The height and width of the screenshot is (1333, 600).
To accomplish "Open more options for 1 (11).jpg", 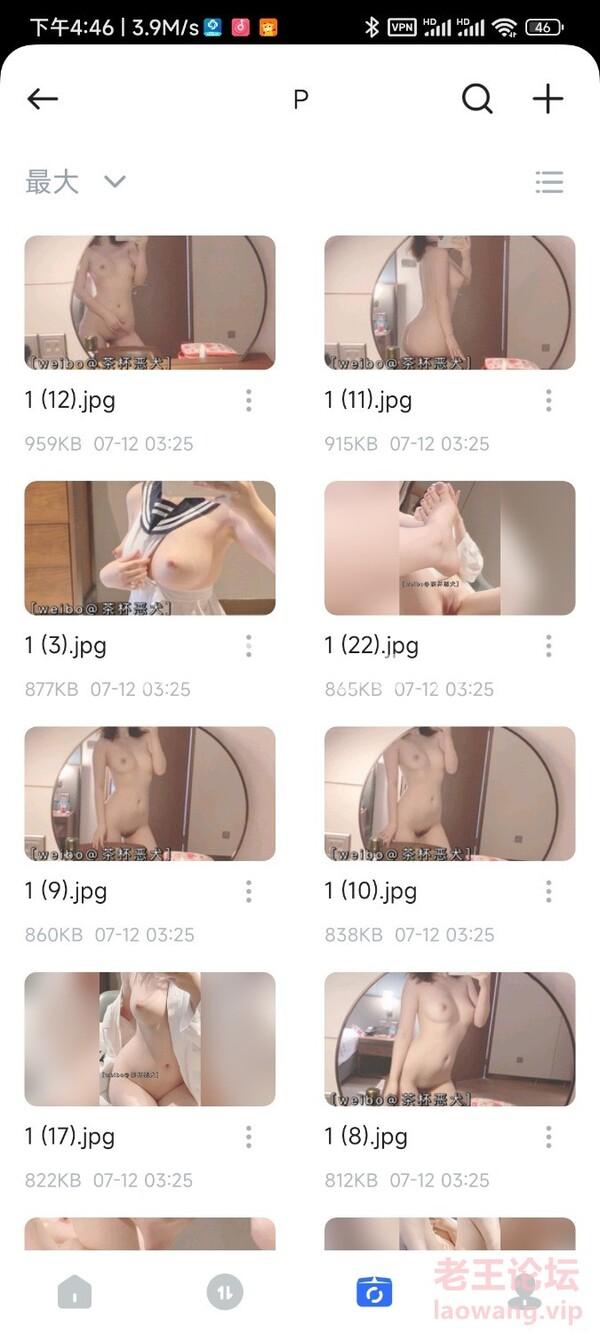I will (x=548, y=401).
